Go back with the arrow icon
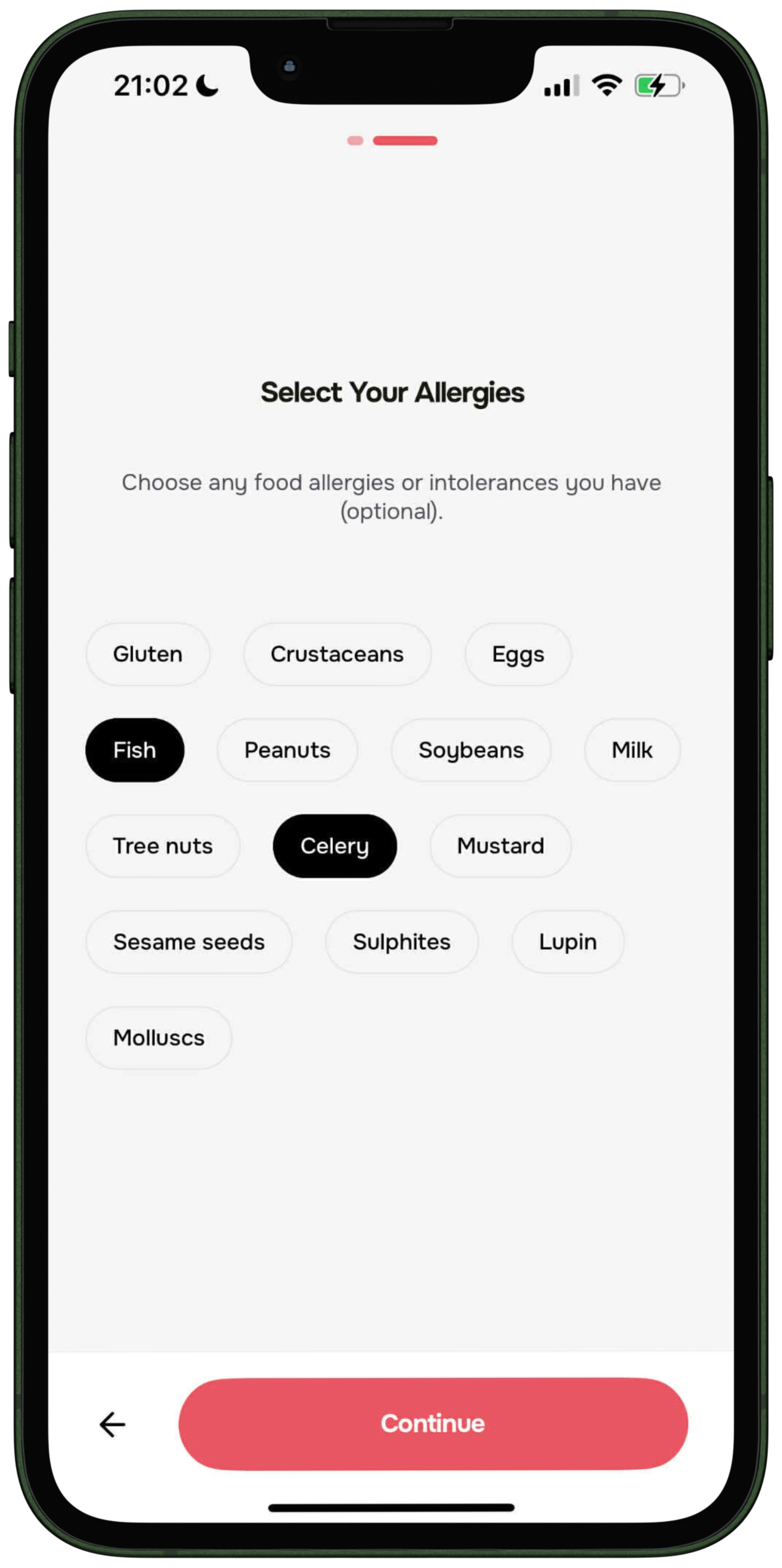Image resolution: width=782 pixels, height=1568 pixels. coord(112,1425)
